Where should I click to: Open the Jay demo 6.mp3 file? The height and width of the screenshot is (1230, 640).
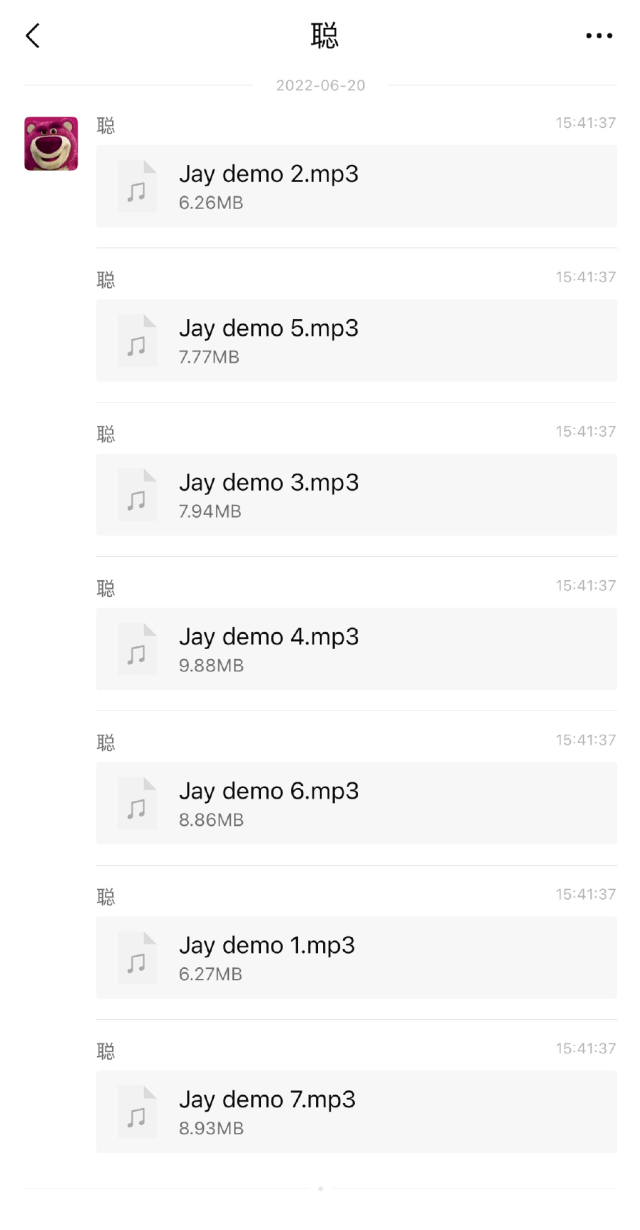pos(356,803)
